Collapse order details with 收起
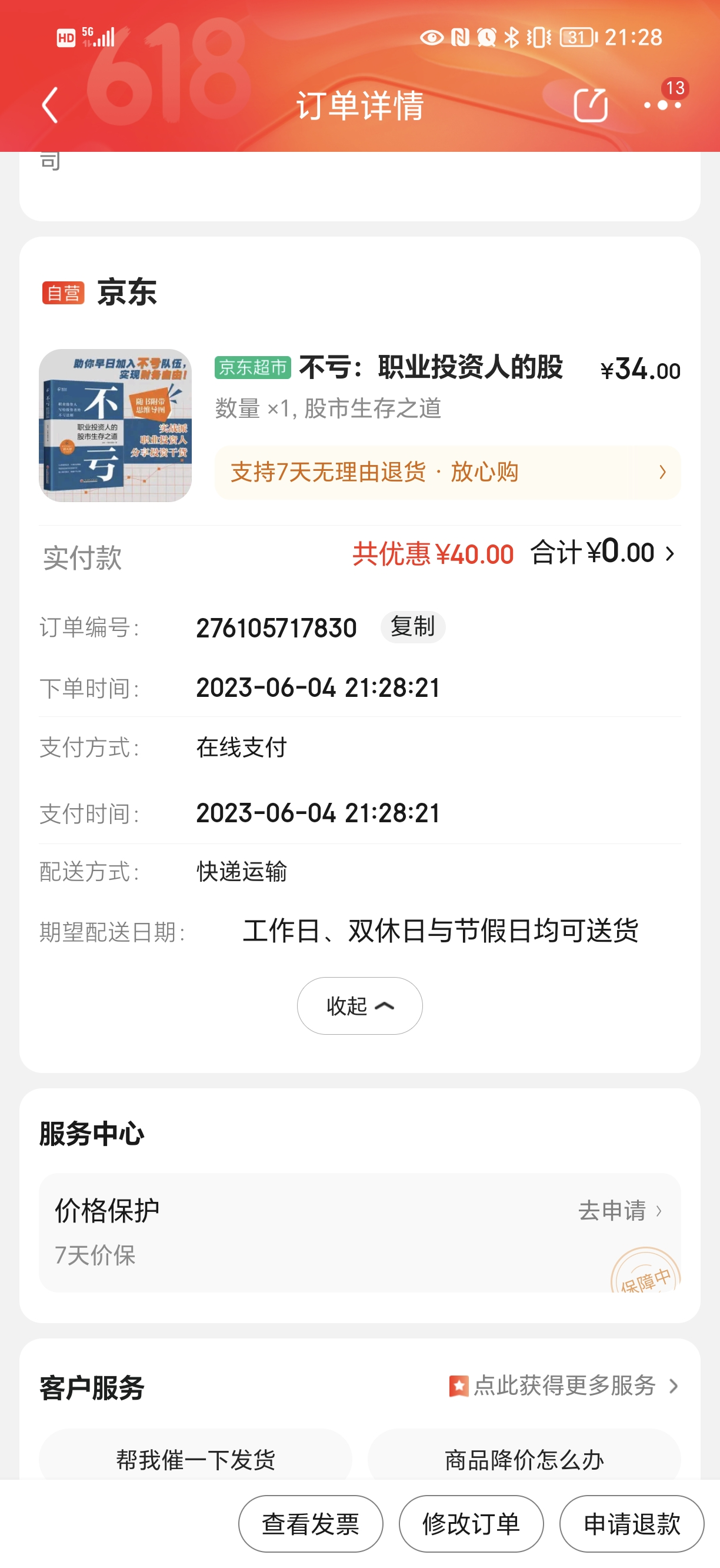Image resolution: width=720 pixels, height=1568 pixels. tap(359, 1005)
